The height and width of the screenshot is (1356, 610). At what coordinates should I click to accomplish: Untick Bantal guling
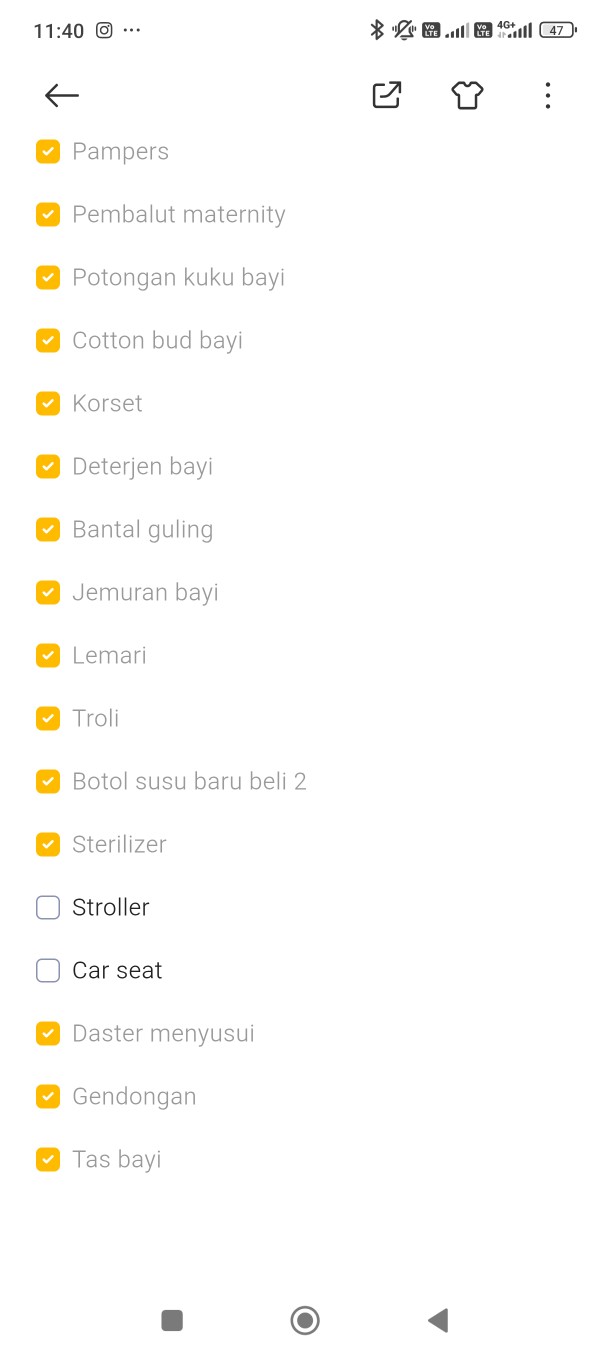click(x=48, y=529)
